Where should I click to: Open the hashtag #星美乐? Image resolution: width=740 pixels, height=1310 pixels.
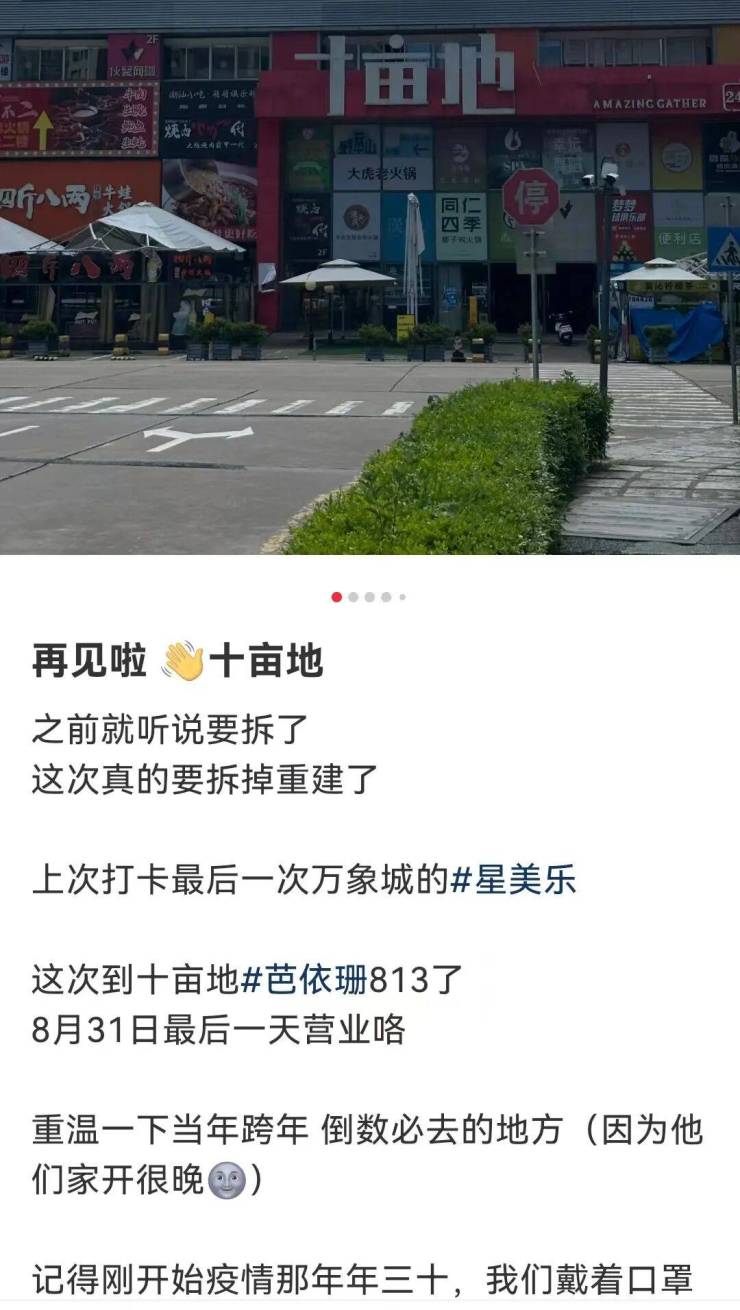coord(513,881)
